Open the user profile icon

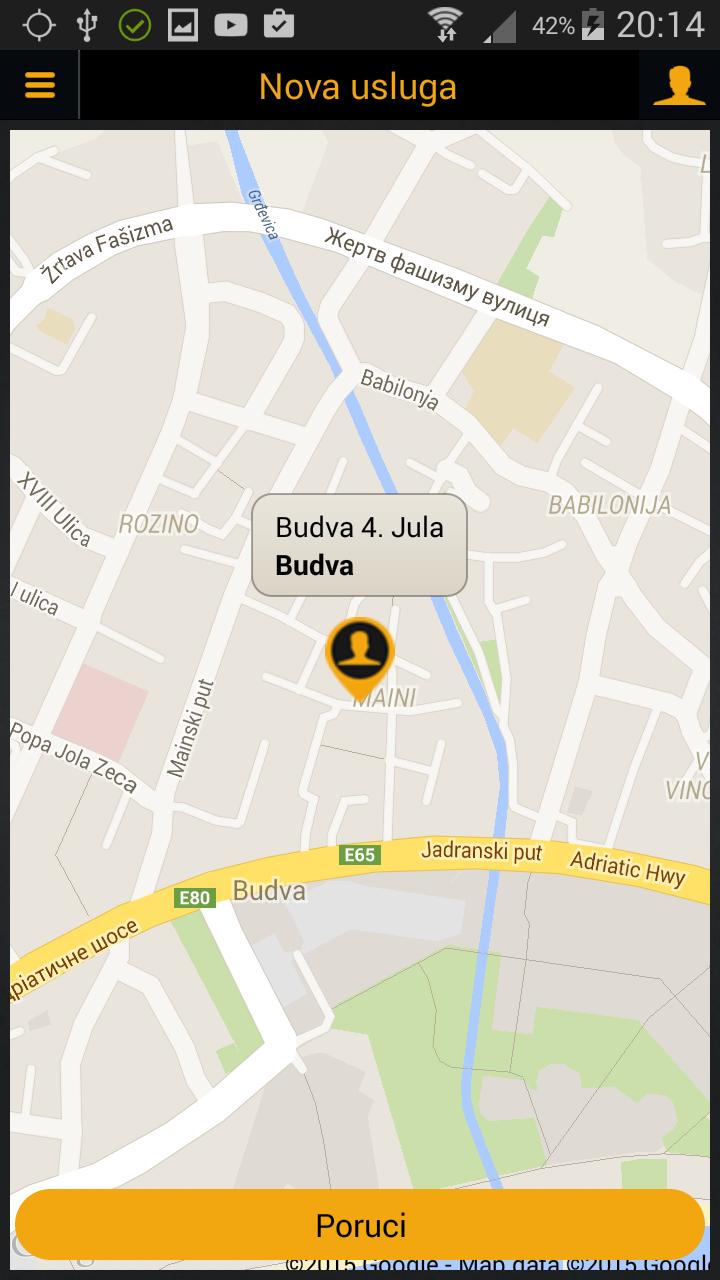tap(682, 85)
